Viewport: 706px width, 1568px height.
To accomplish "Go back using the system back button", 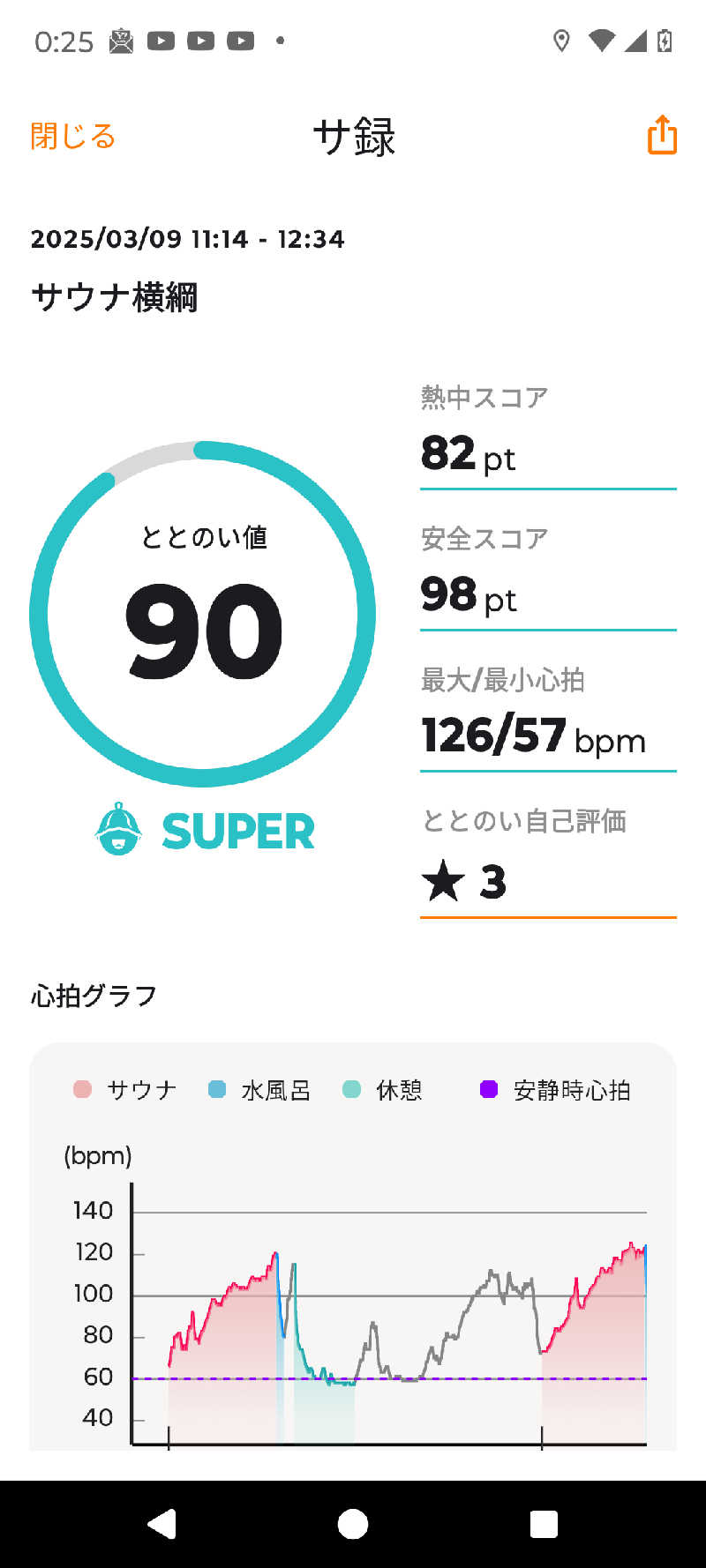I will coord(162,1524).
